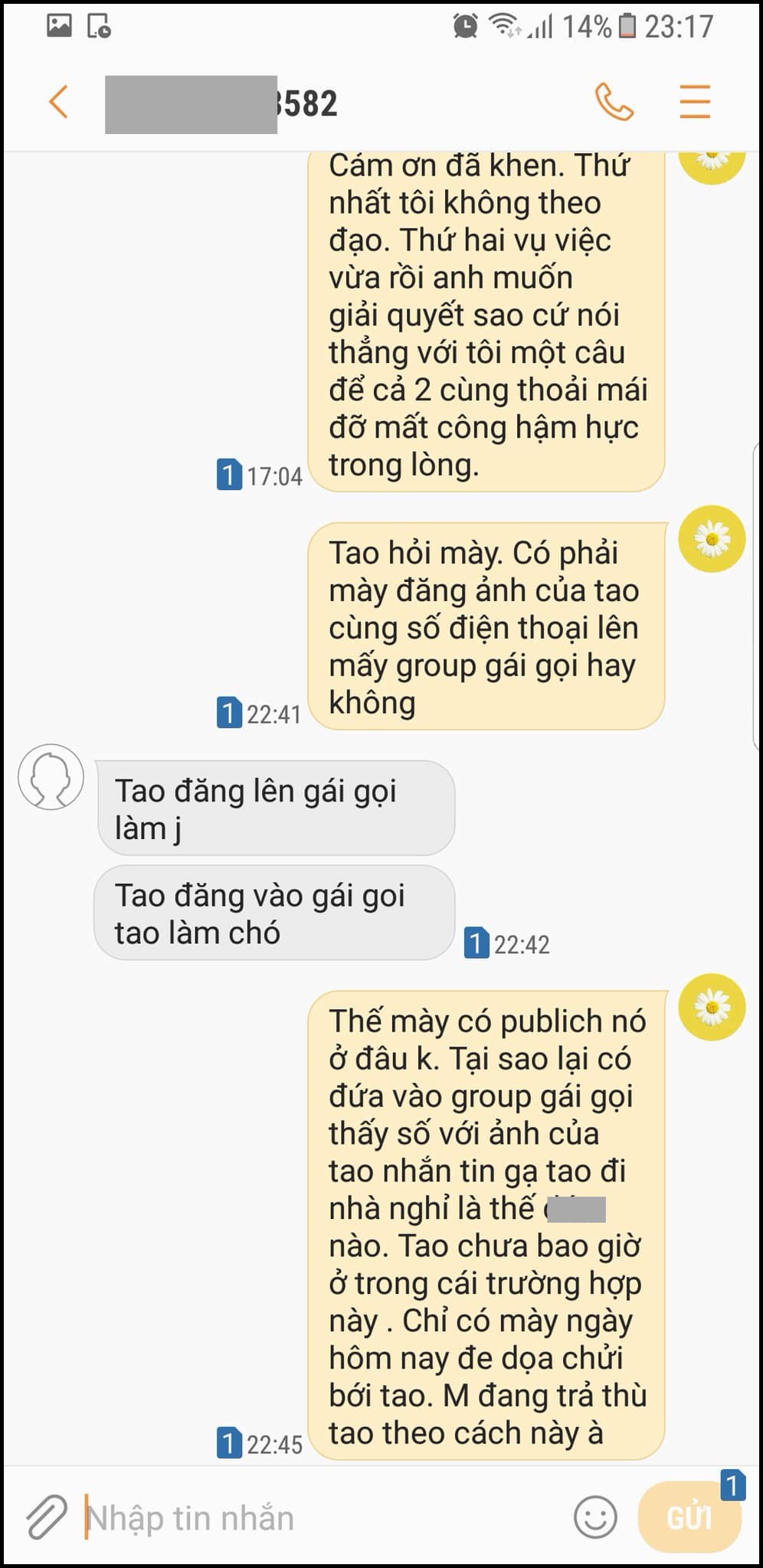
Task: Open the emoji picker
Action: tap(595, 1517)
